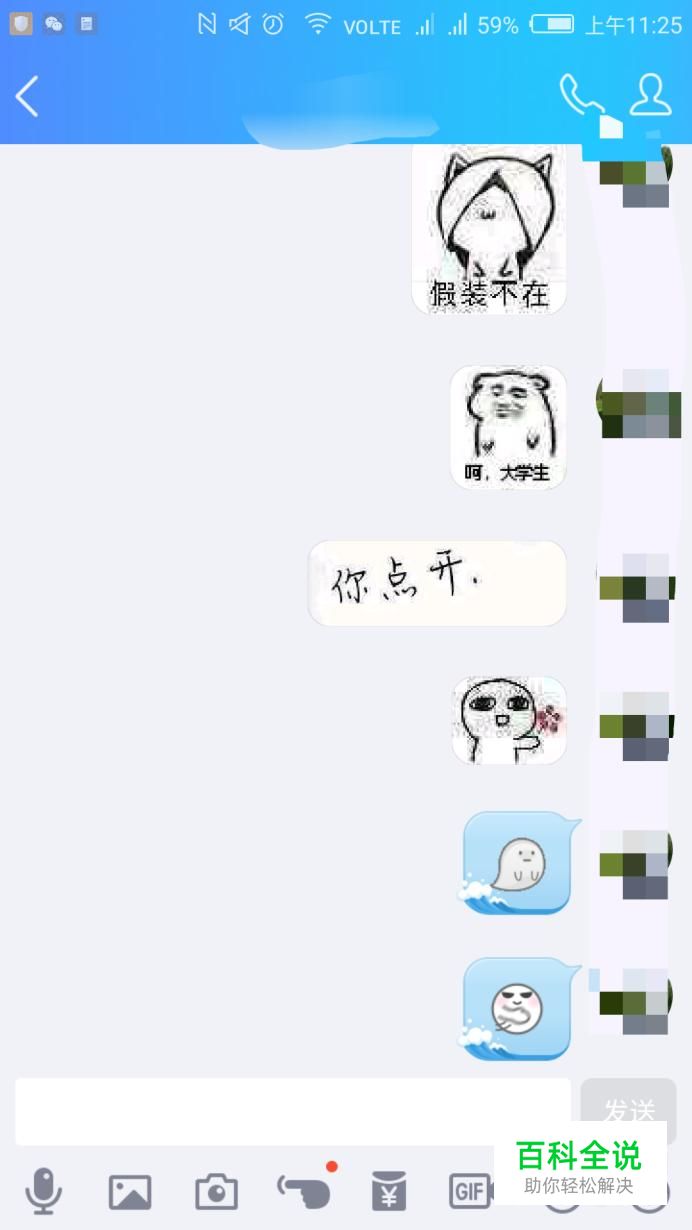
Task: Open the 假装不在 sticker image
Action: point(489,229)
